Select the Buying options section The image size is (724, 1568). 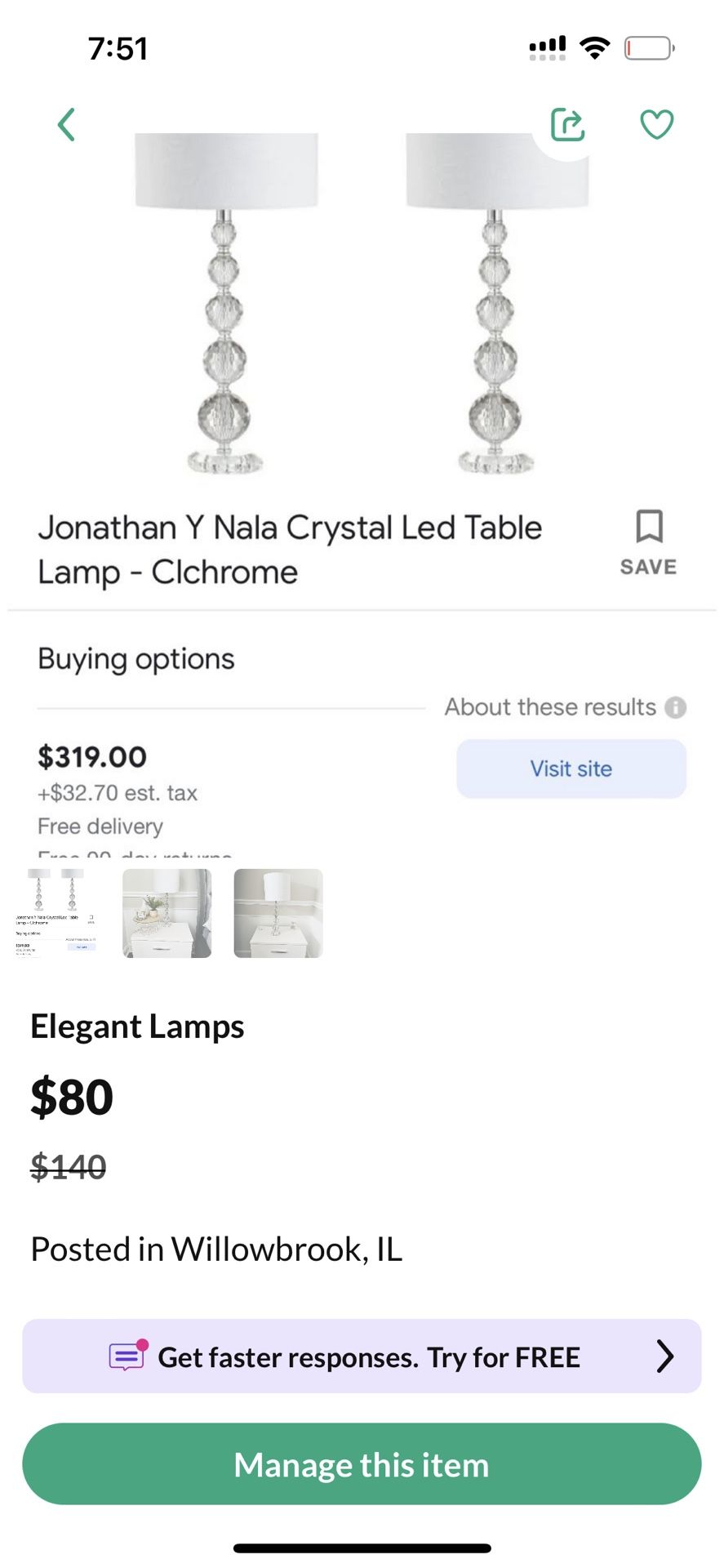(x=135, y=658)
